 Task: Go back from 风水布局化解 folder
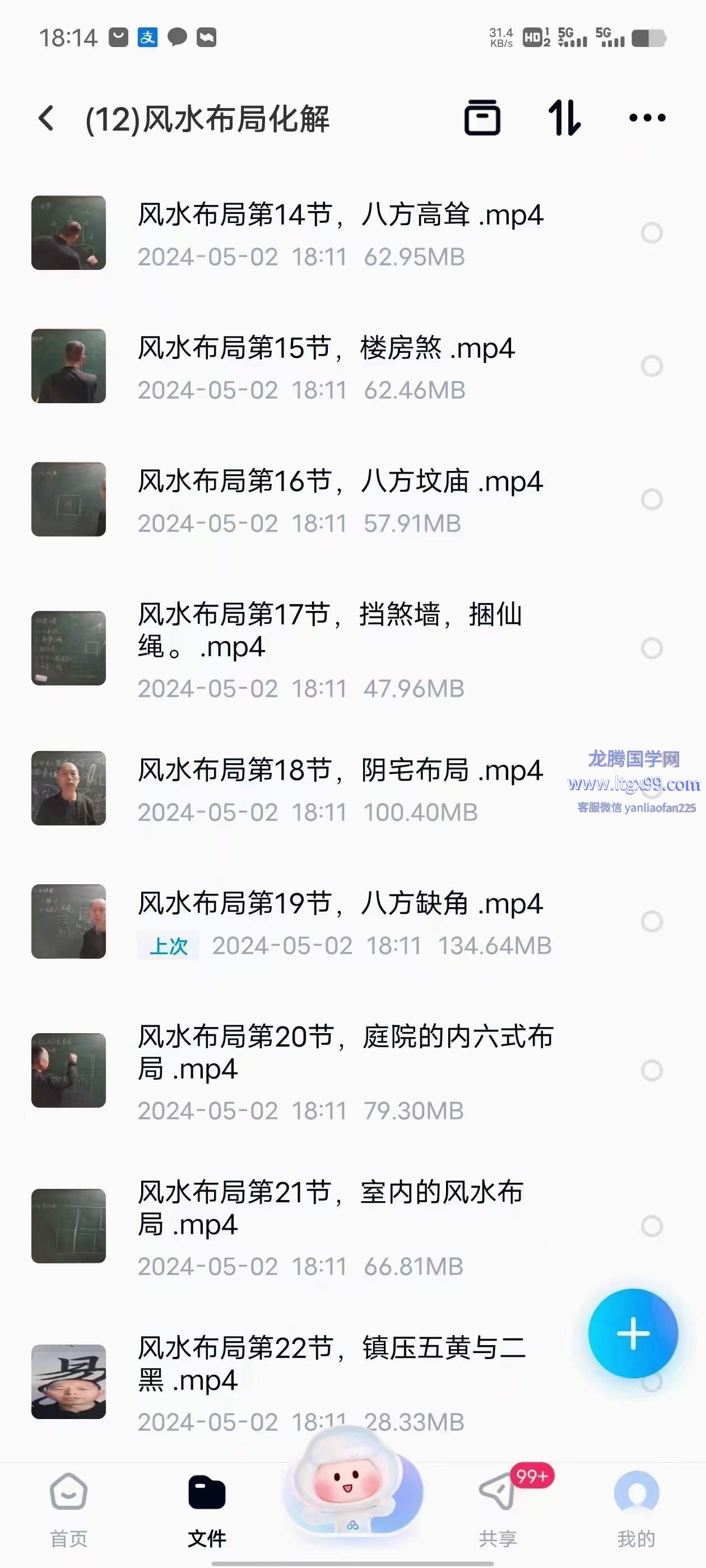47,118
